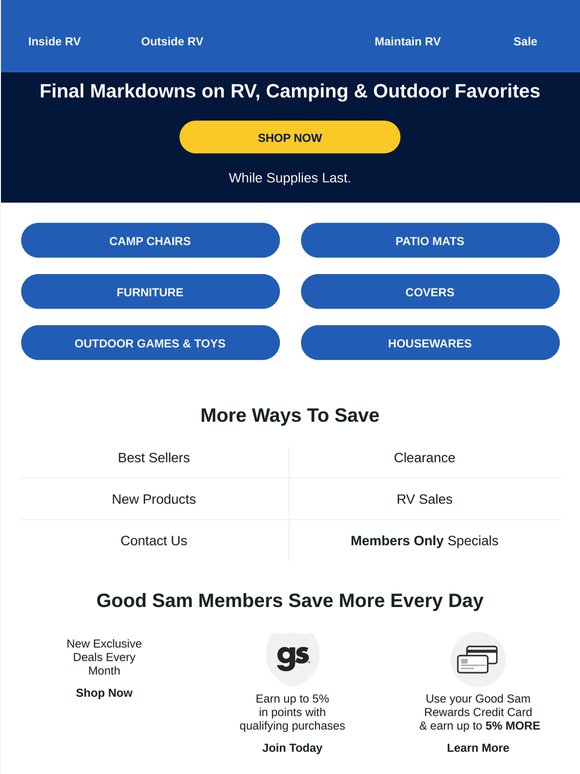This screenshot has height=774, width=580.
Task: Browse Camp Chairs
Action: (150, 240)
